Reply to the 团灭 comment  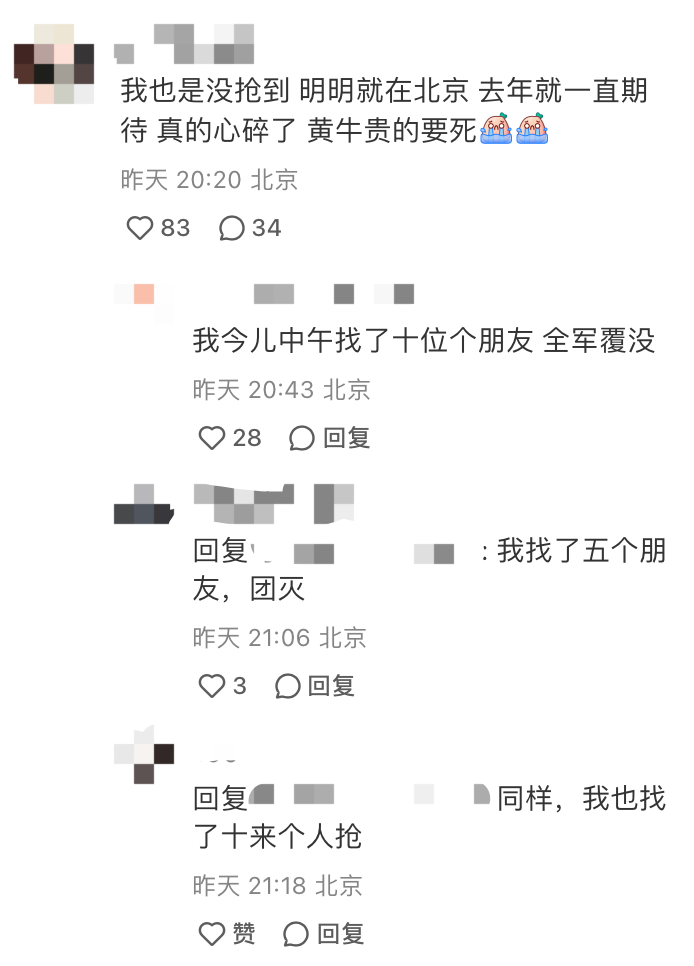pyautogui.click(x=315, y=685)
